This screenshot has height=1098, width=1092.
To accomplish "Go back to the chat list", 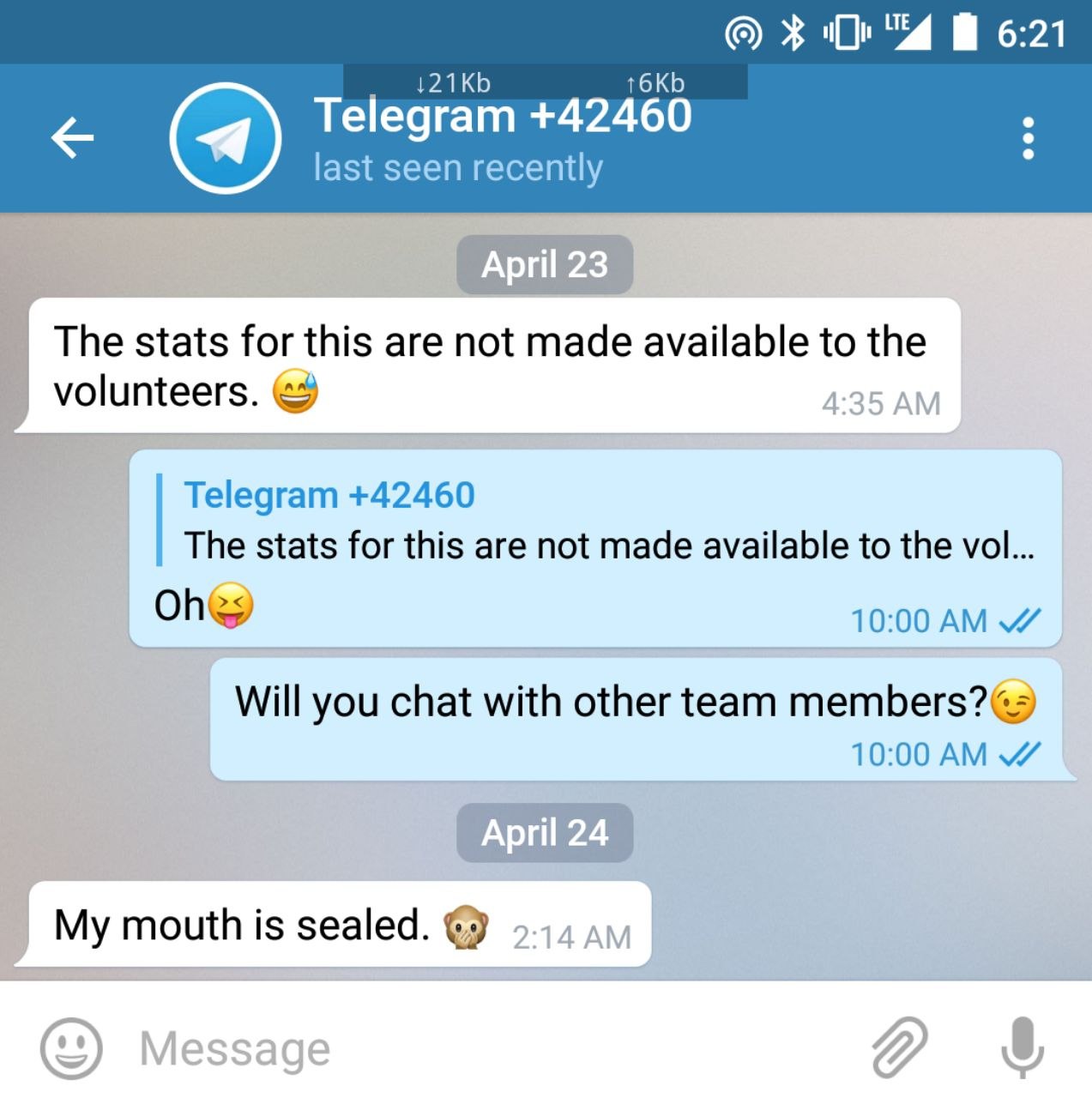I will point(72,138).
